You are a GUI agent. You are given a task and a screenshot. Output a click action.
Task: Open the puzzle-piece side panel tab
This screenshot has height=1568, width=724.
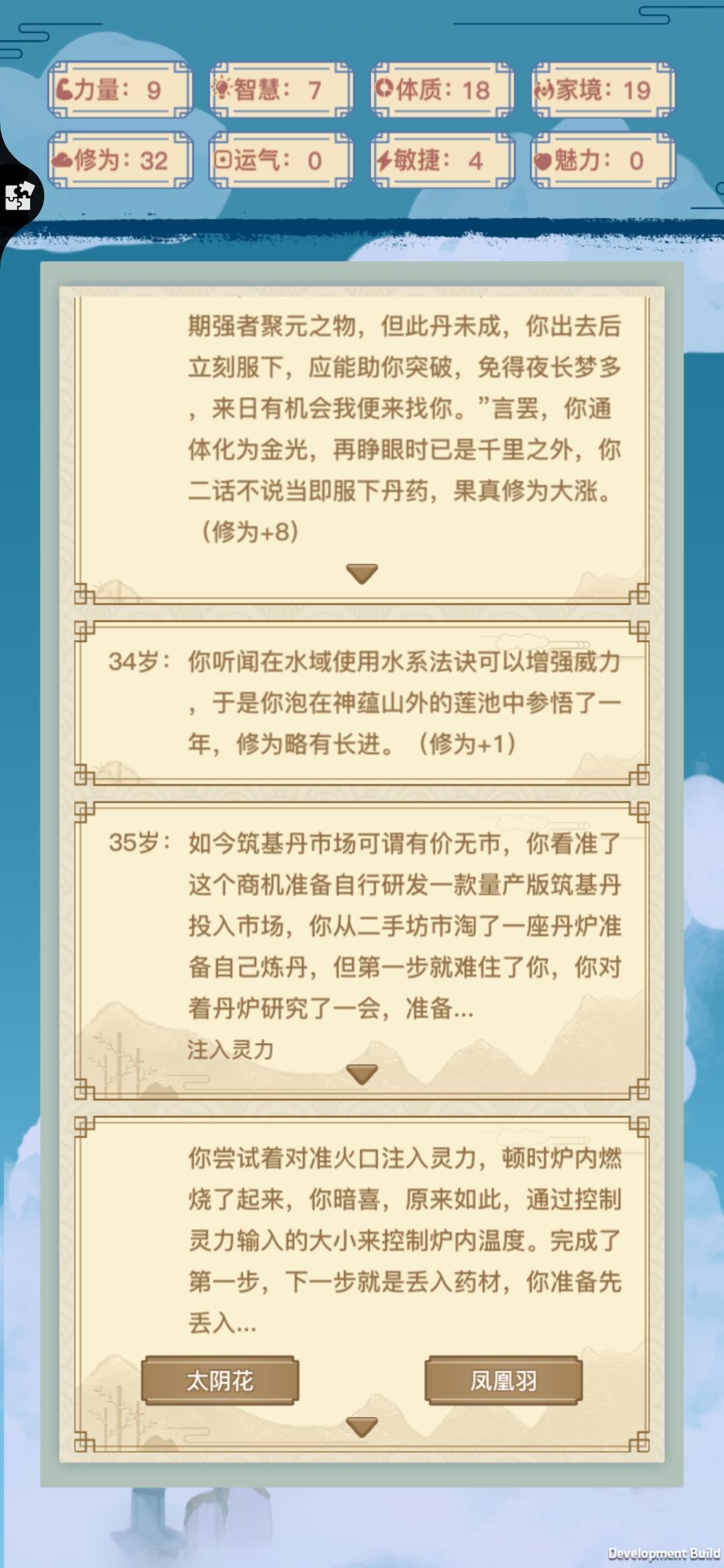pyautogui.click(x=18, y=197)
